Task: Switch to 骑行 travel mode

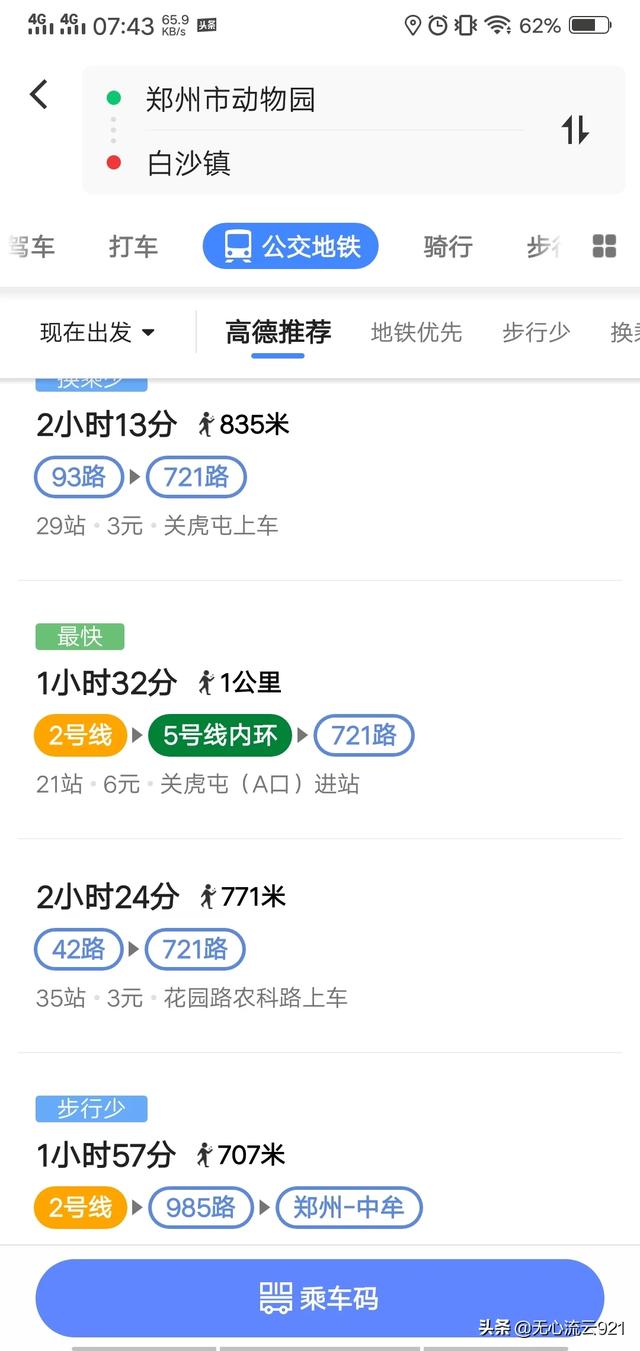Action: point(447,246)
